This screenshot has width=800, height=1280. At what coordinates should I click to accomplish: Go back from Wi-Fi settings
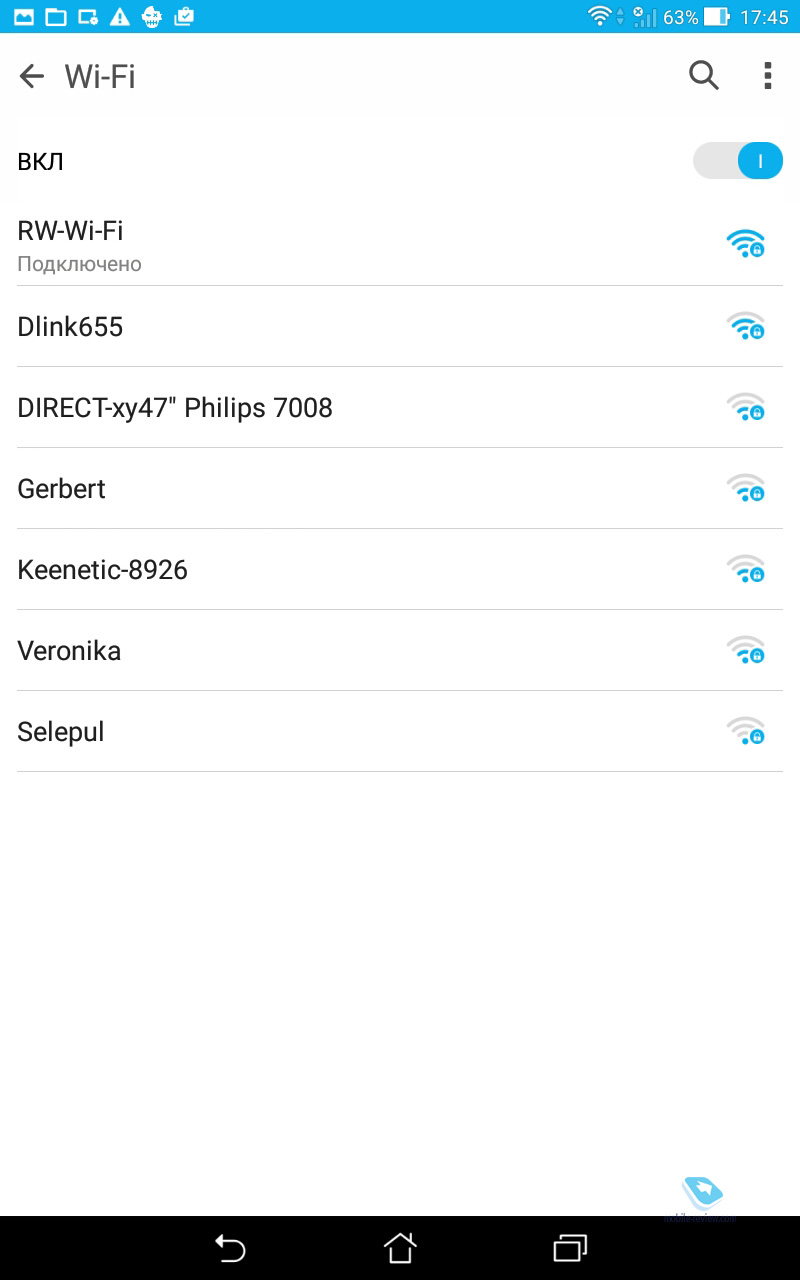tap(32, 76)
